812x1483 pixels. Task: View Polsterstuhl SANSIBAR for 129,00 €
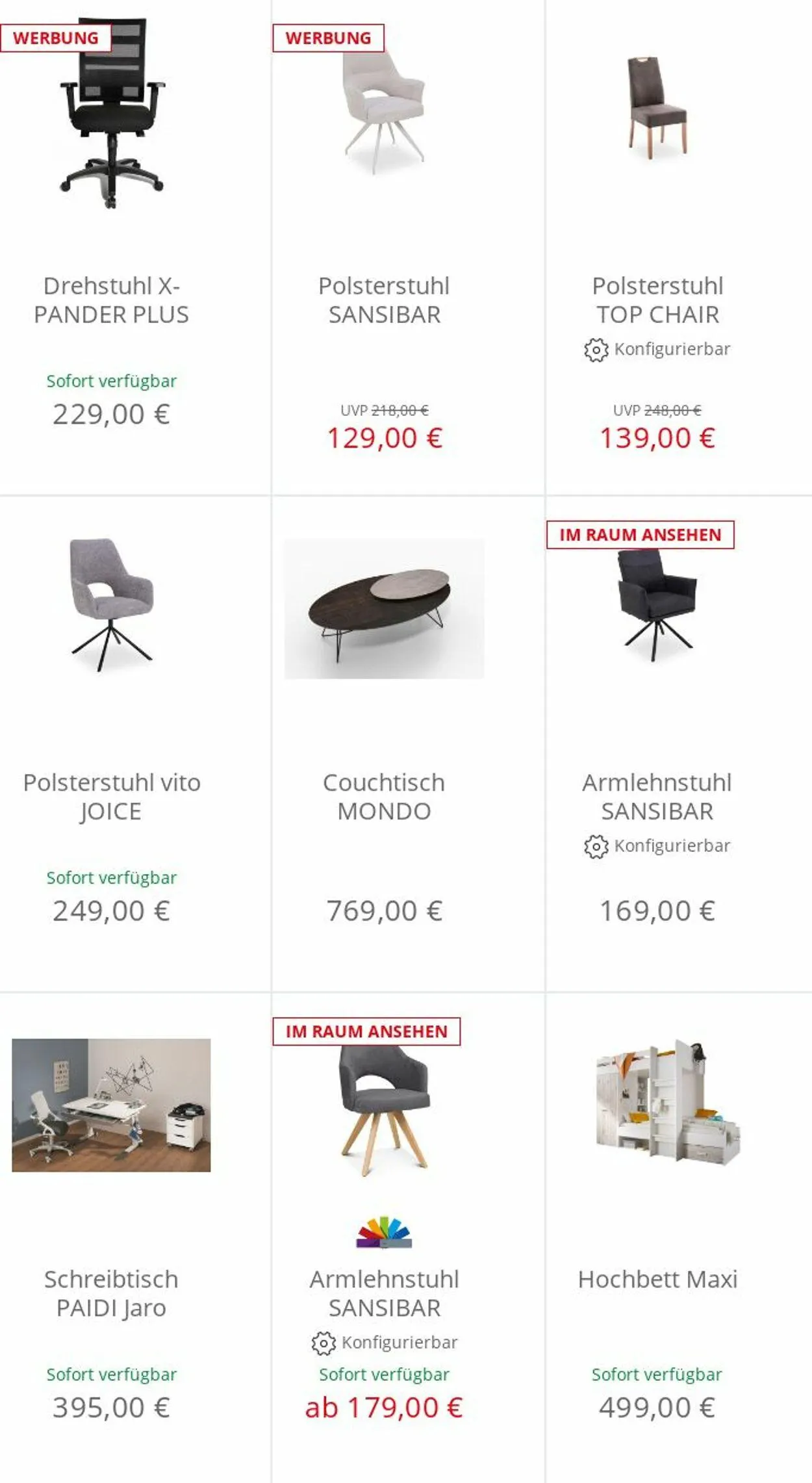click(384, 300)
